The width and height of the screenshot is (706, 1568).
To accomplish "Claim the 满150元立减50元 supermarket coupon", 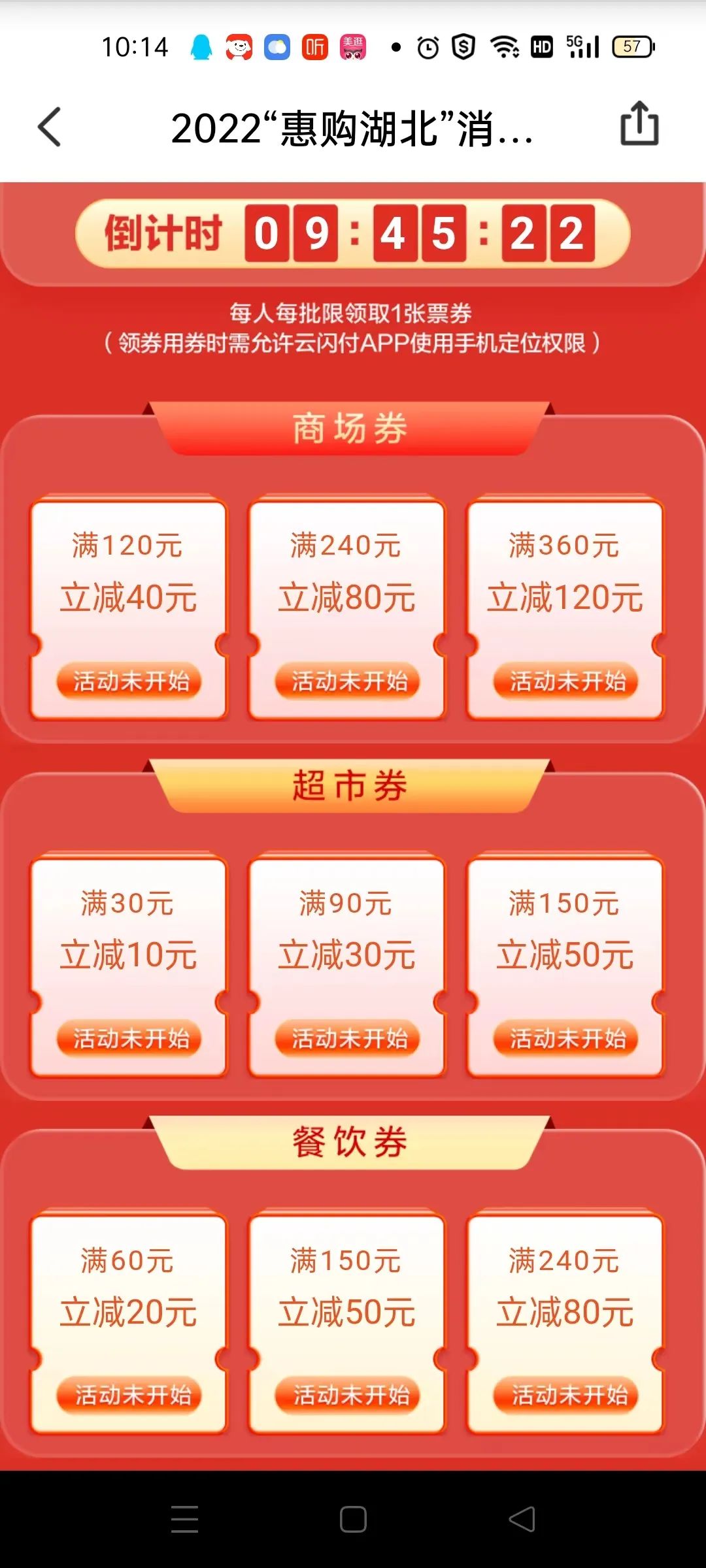I will pyautogui.click(x=565, y=1038).
